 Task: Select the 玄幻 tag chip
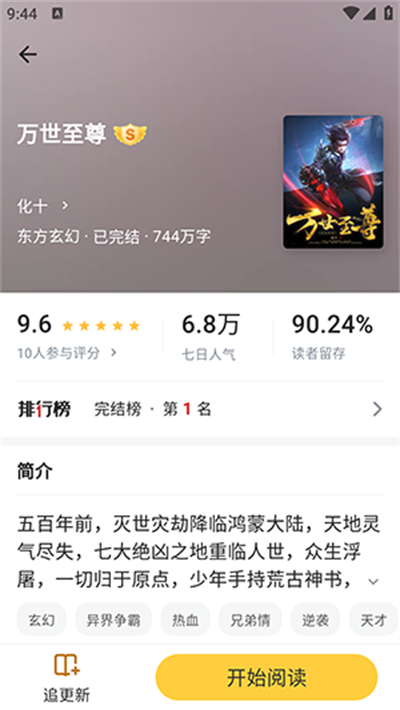coord(42,620)
